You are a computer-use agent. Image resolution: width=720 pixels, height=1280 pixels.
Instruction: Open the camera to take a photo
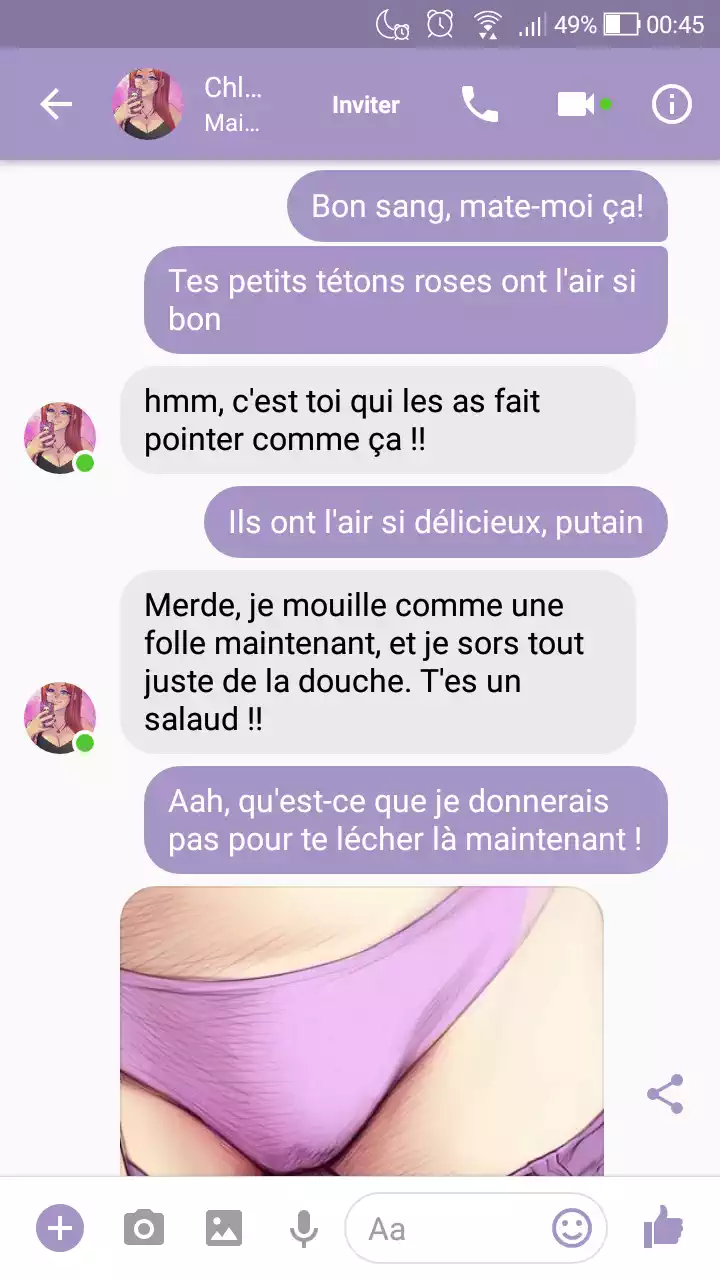pos(144,1228)
